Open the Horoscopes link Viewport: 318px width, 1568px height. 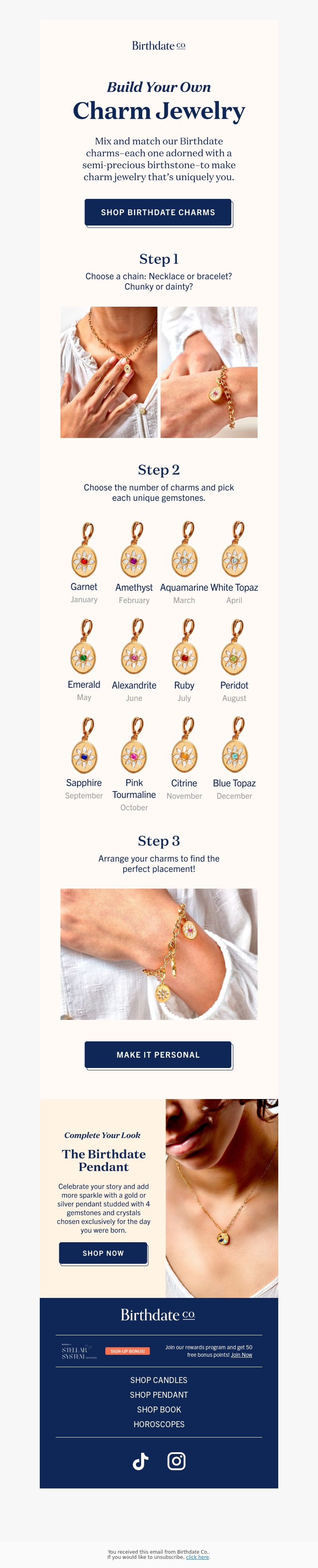point(159,1424)
